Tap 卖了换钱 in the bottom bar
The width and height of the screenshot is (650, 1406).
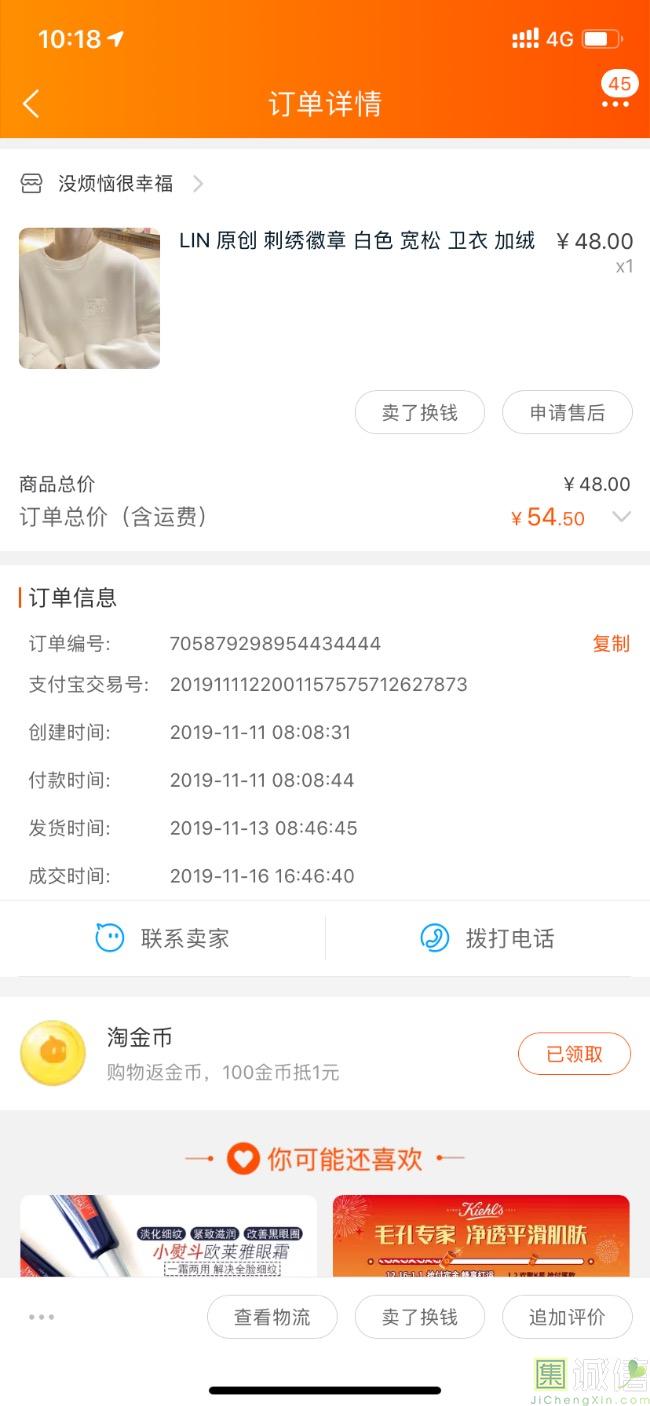[419, 1317]
